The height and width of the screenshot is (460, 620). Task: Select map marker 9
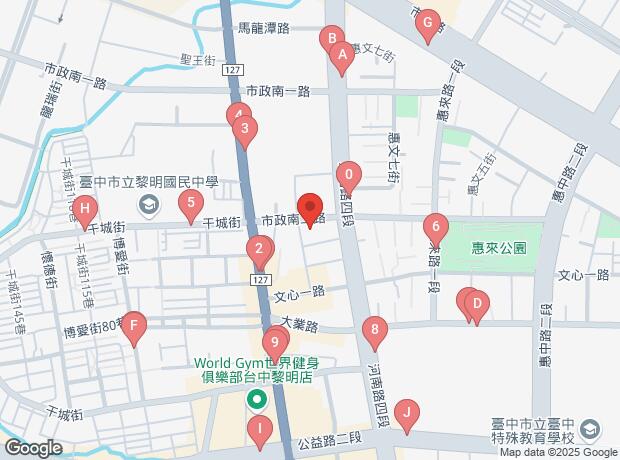tap(274, 343)
